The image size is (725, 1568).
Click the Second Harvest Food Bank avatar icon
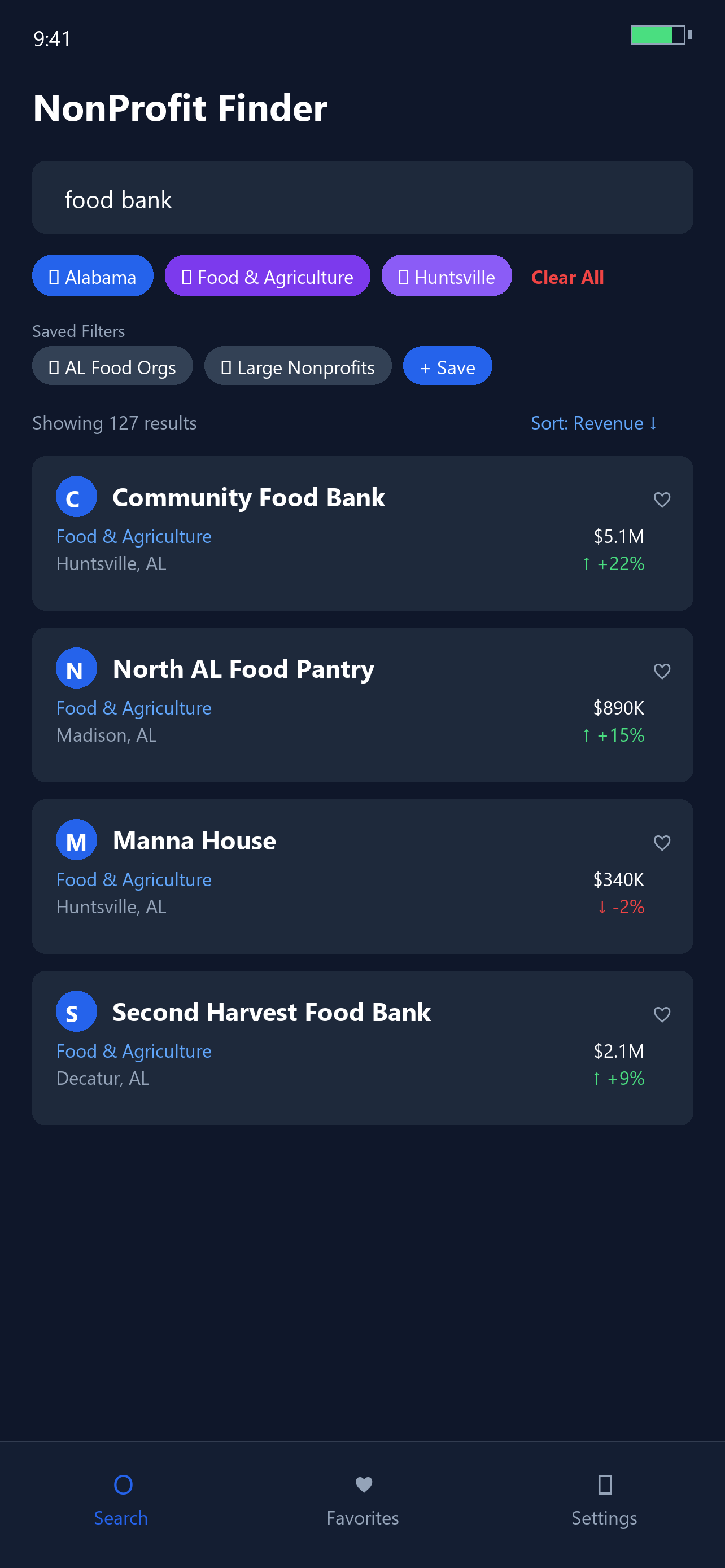(x=76, y=1011)
